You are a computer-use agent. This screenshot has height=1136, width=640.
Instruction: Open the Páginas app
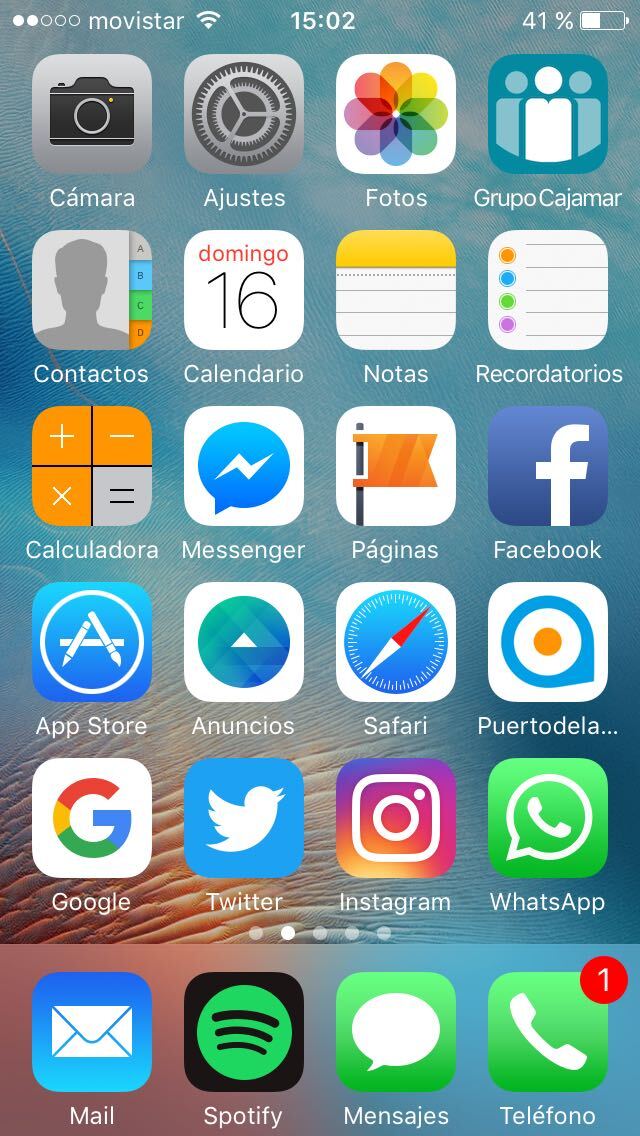(396, 466)
